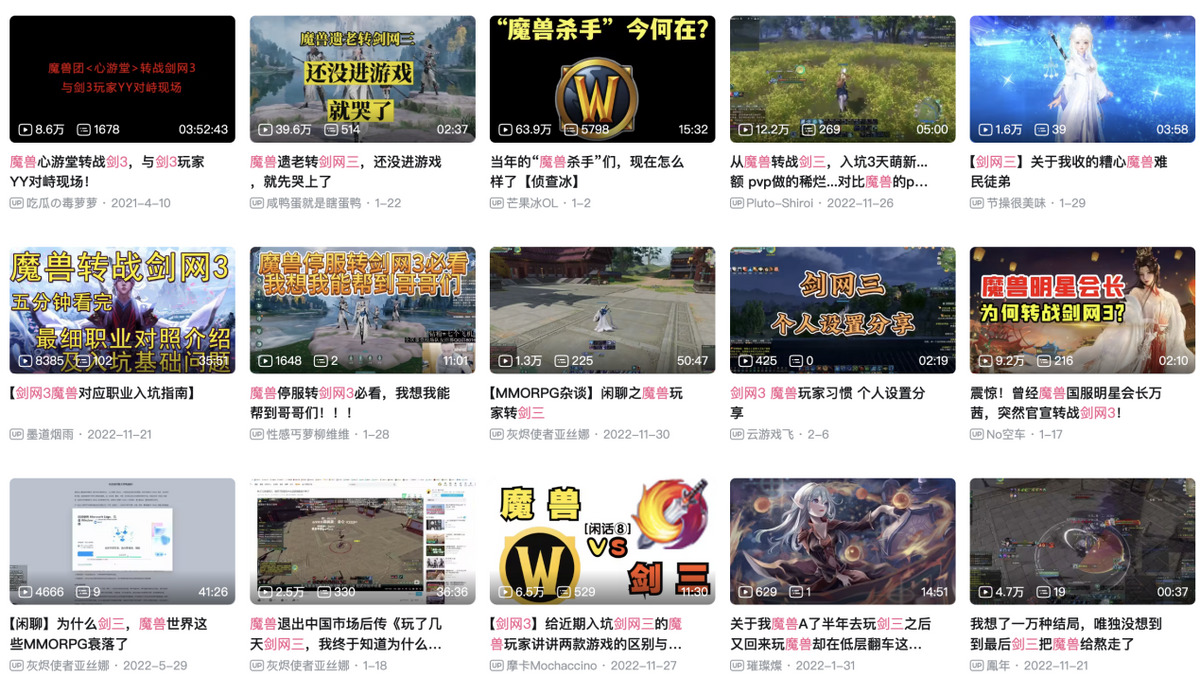The height and width of the screenshot is (692, 1200).
Task: Watch 我想了一万种结局 video by 胤年
Action: [x=1082, y=541]
